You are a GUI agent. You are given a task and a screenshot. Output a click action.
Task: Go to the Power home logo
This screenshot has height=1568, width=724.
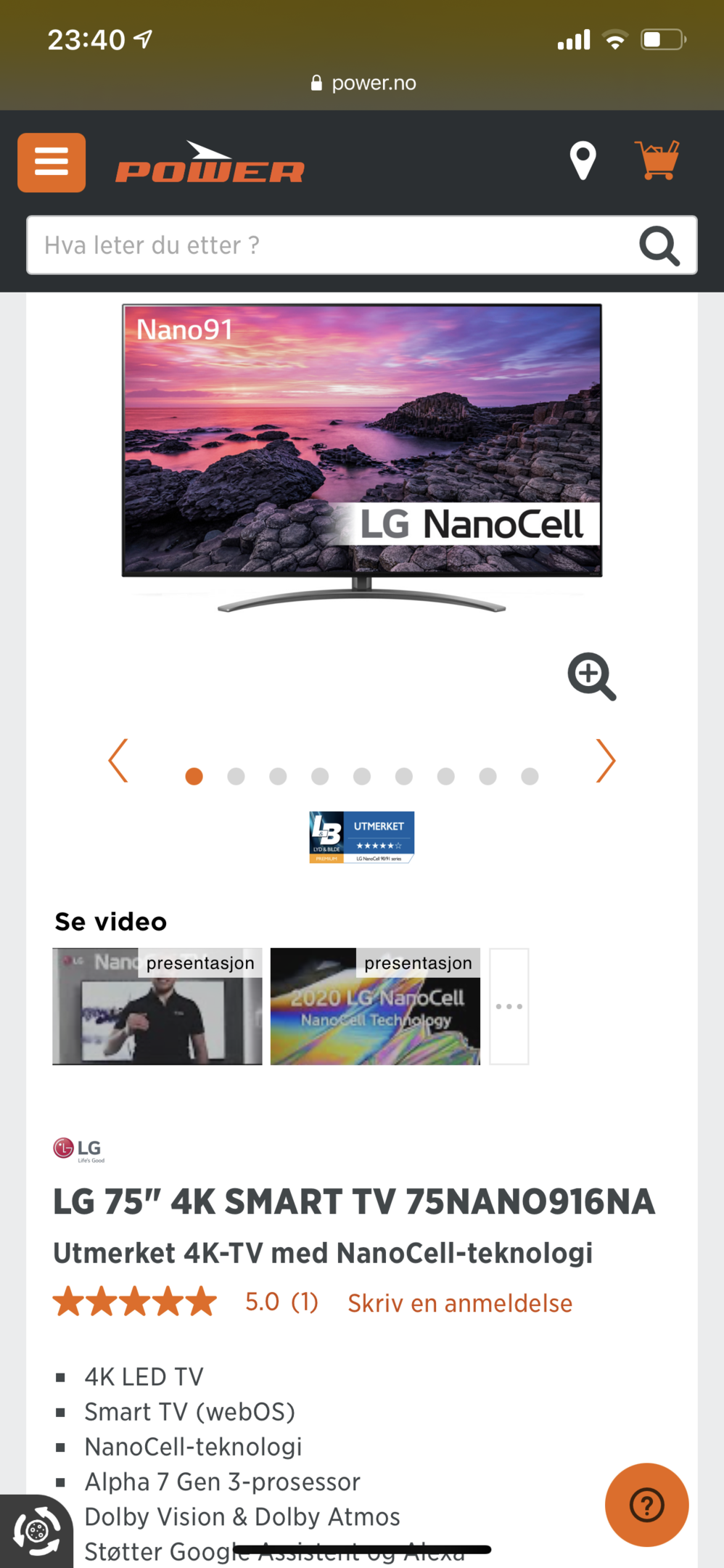(x=210, y=162)
